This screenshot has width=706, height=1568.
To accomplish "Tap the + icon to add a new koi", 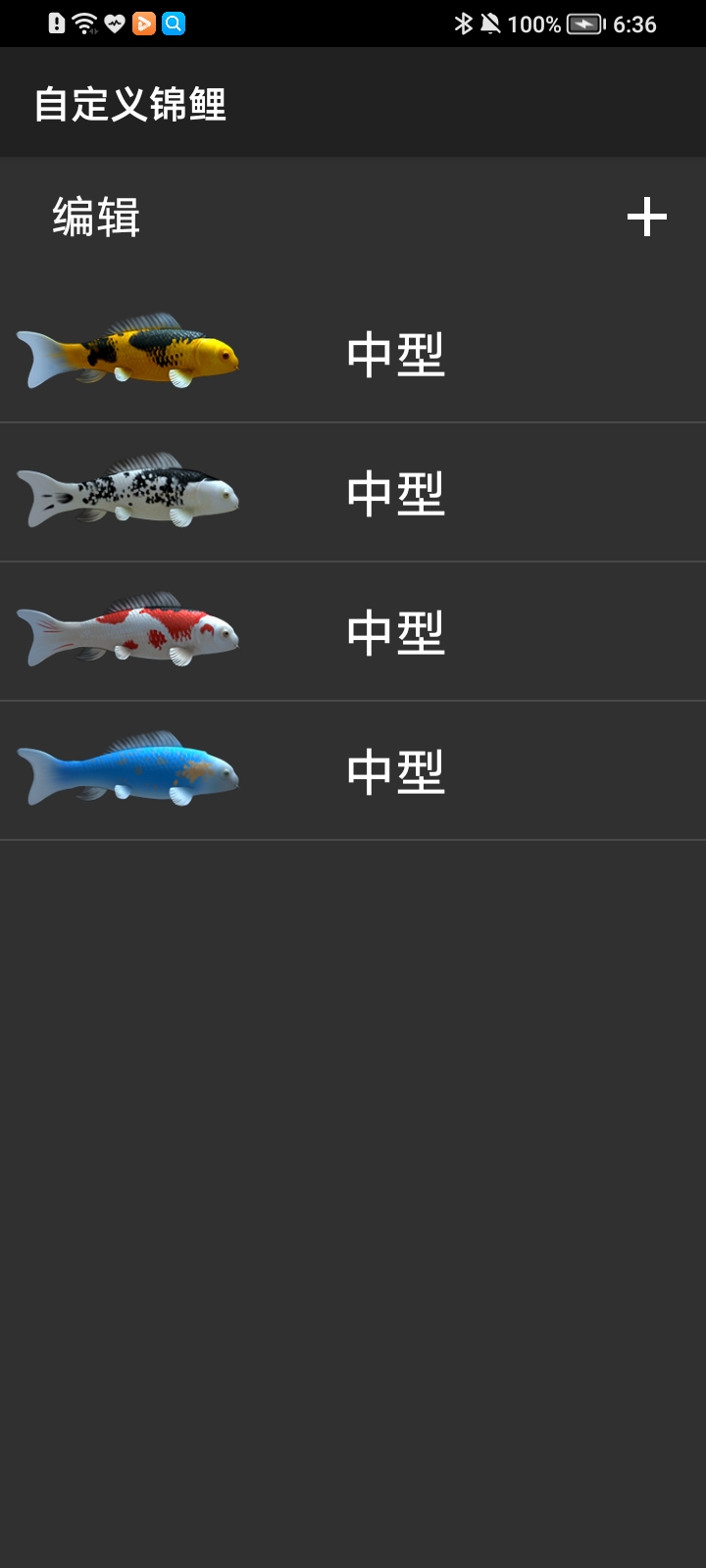I will [646, 218].
